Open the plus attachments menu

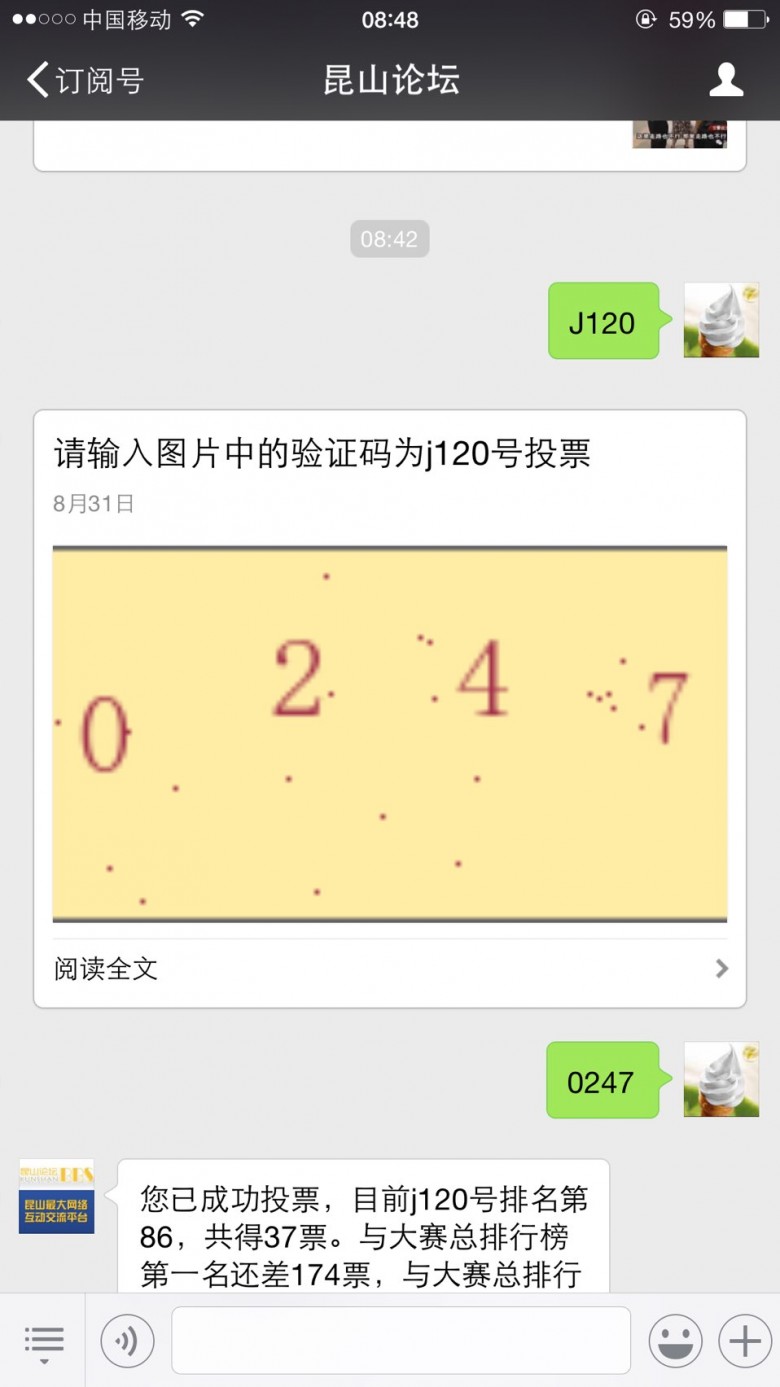[x=745, y=1341]
